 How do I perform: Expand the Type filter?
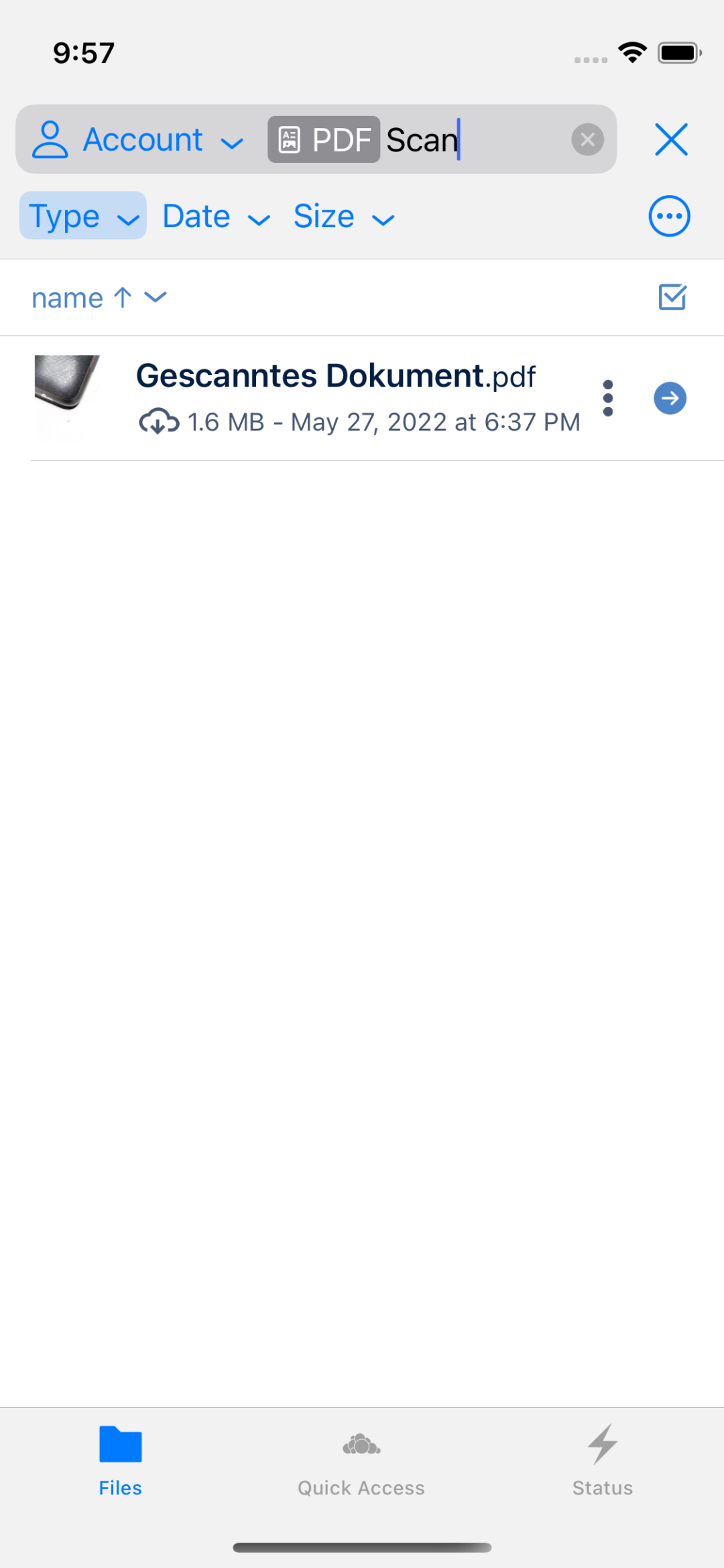(83, 216)
